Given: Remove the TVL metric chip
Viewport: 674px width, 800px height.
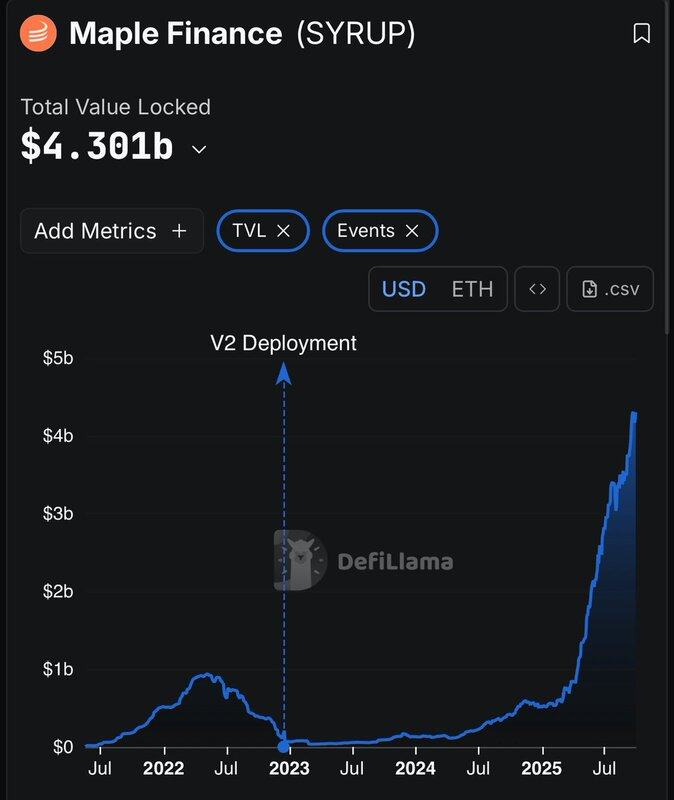Looking at the screenshot, I should pos(283,231).
